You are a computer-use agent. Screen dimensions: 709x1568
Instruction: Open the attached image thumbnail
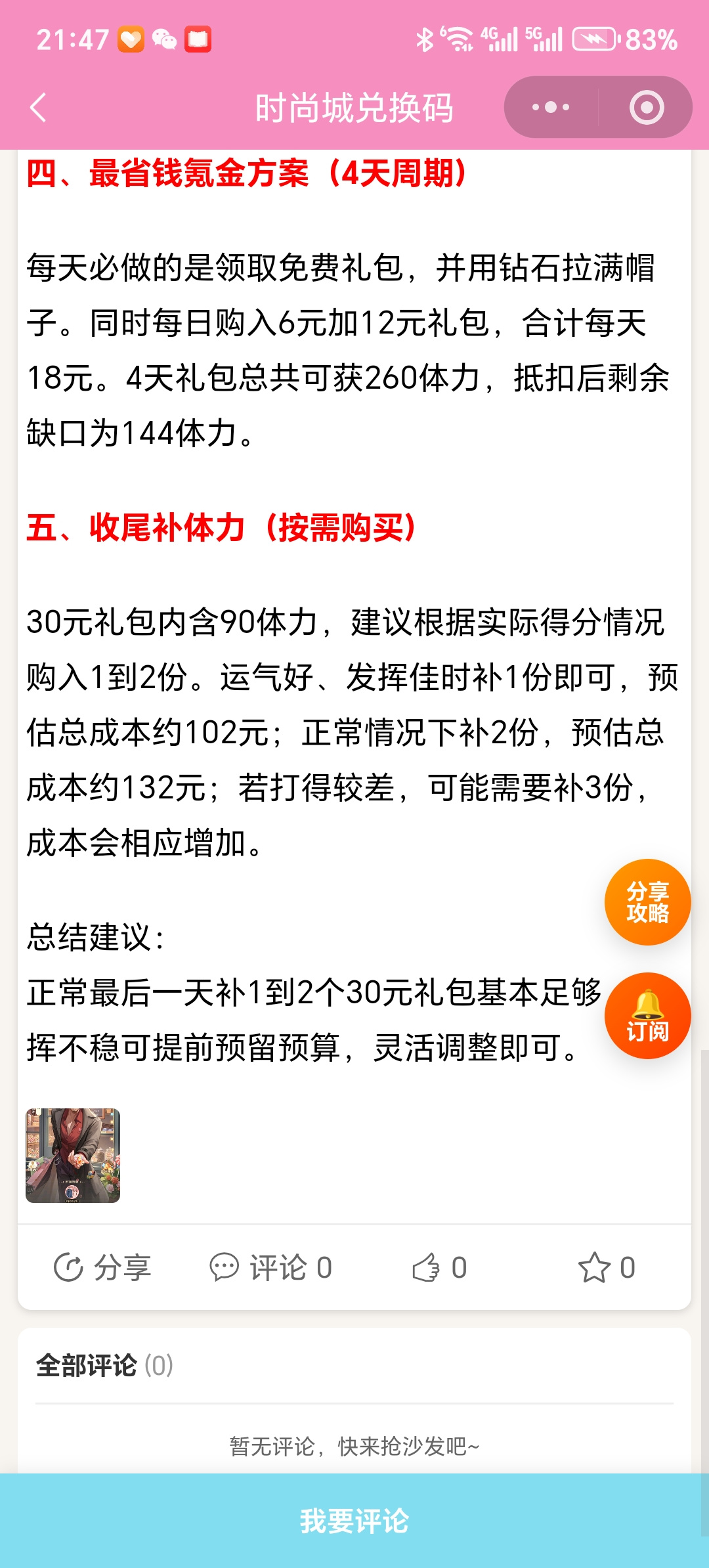click(x=73, y=1156)
